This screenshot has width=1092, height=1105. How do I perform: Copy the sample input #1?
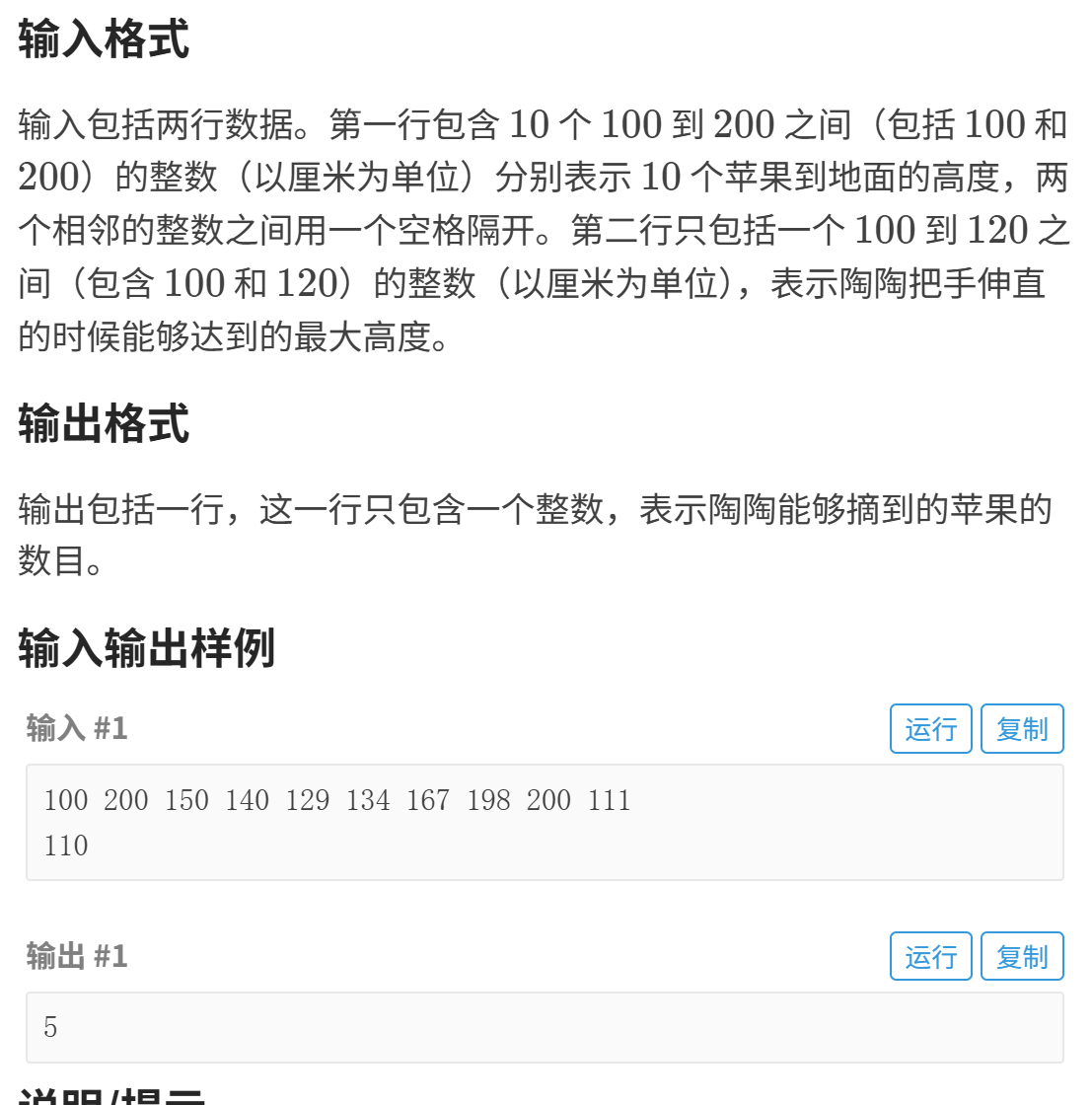pyautogui.click(x=1021, y=729)
